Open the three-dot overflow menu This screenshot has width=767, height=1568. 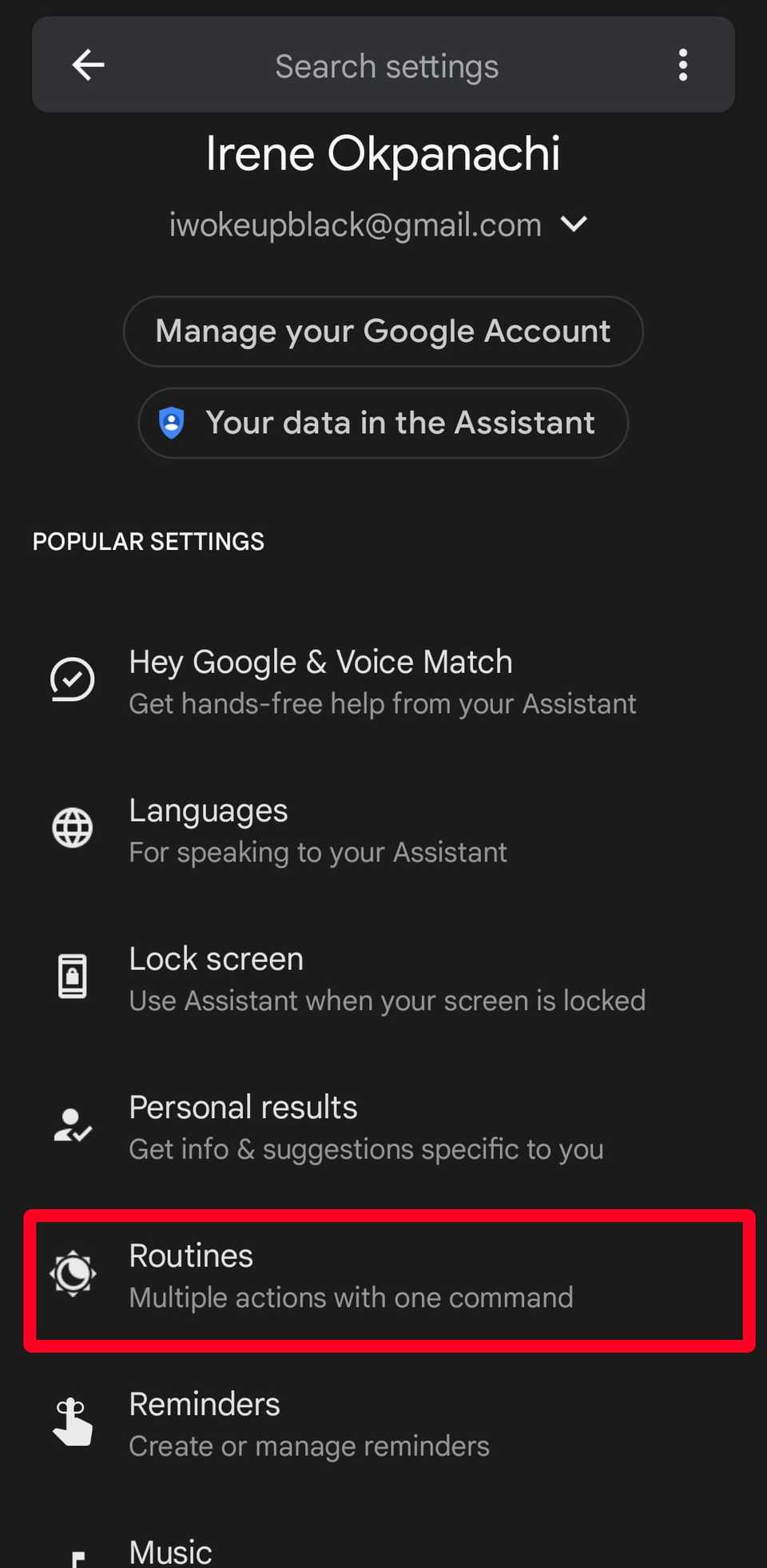(x=683, y=65)
